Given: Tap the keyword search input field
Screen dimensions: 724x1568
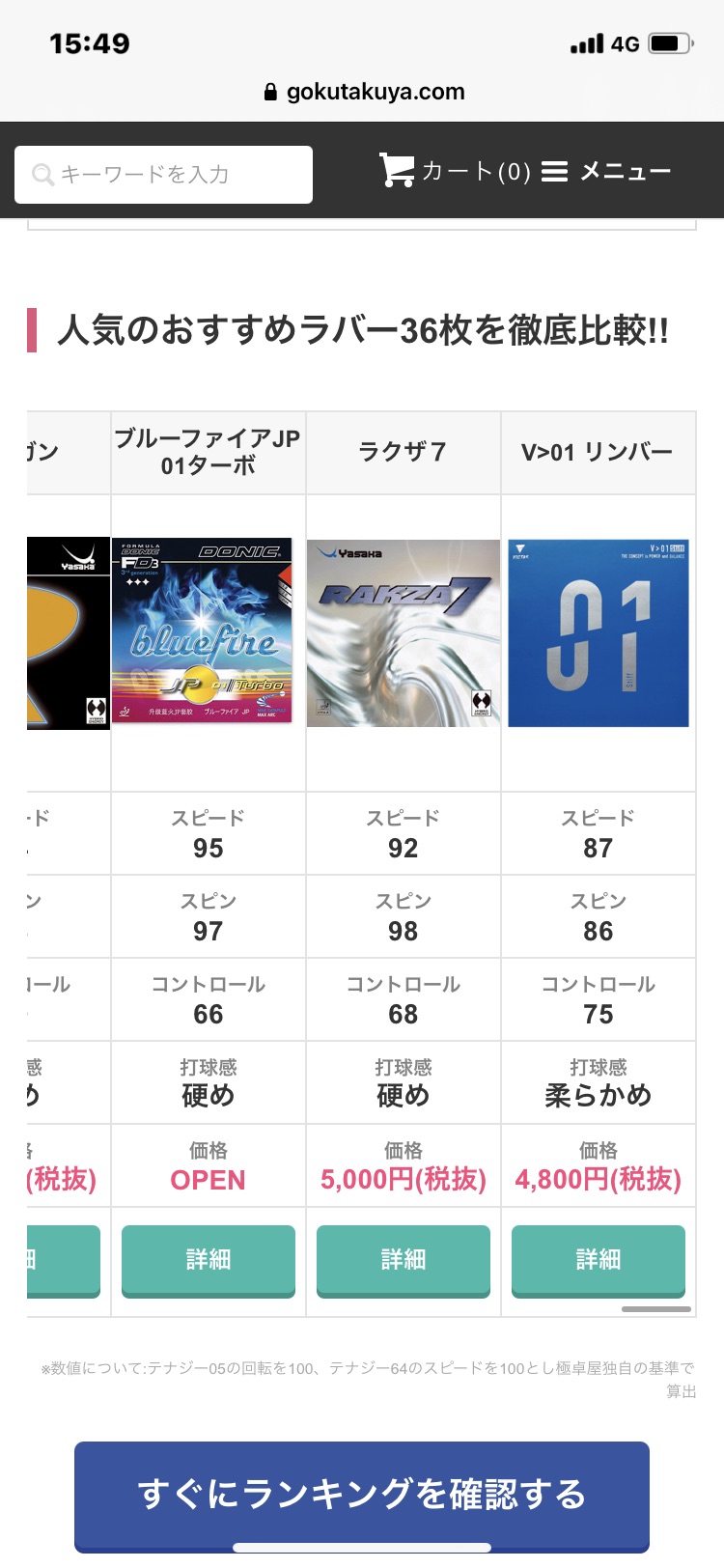Looking at the screenshot, I should coord(164,175).
